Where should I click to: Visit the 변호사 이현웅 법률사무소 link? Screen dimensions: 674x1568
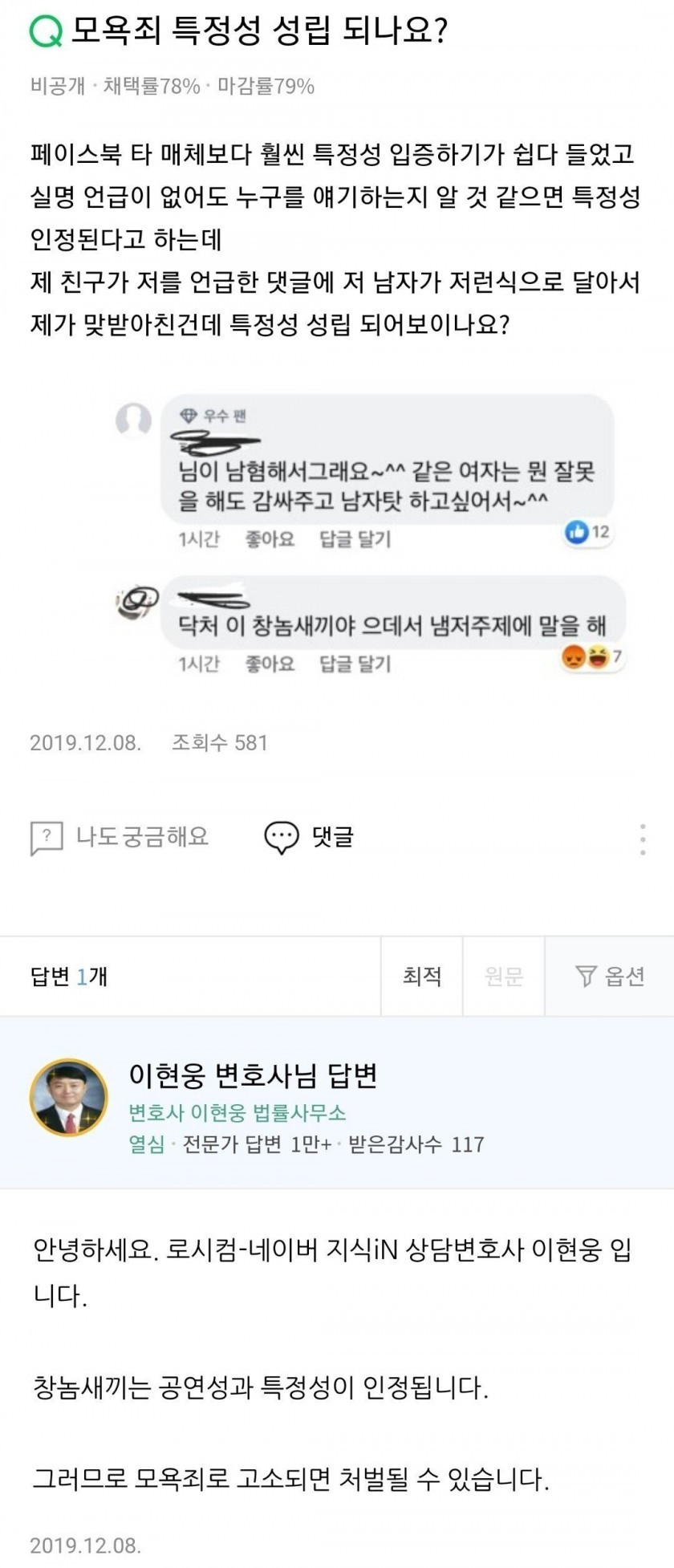(x=238, y=1113)
